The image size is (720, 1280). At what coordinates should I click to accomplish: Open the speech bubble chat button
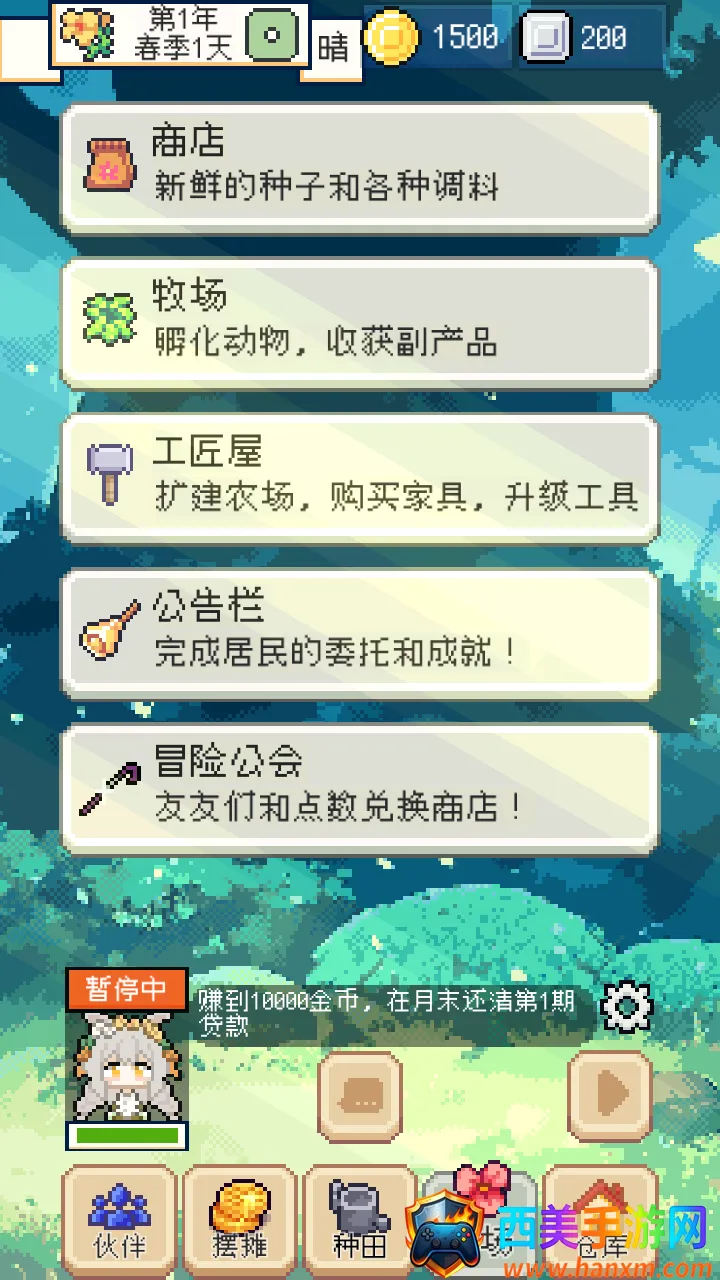tap(360, 1097)
